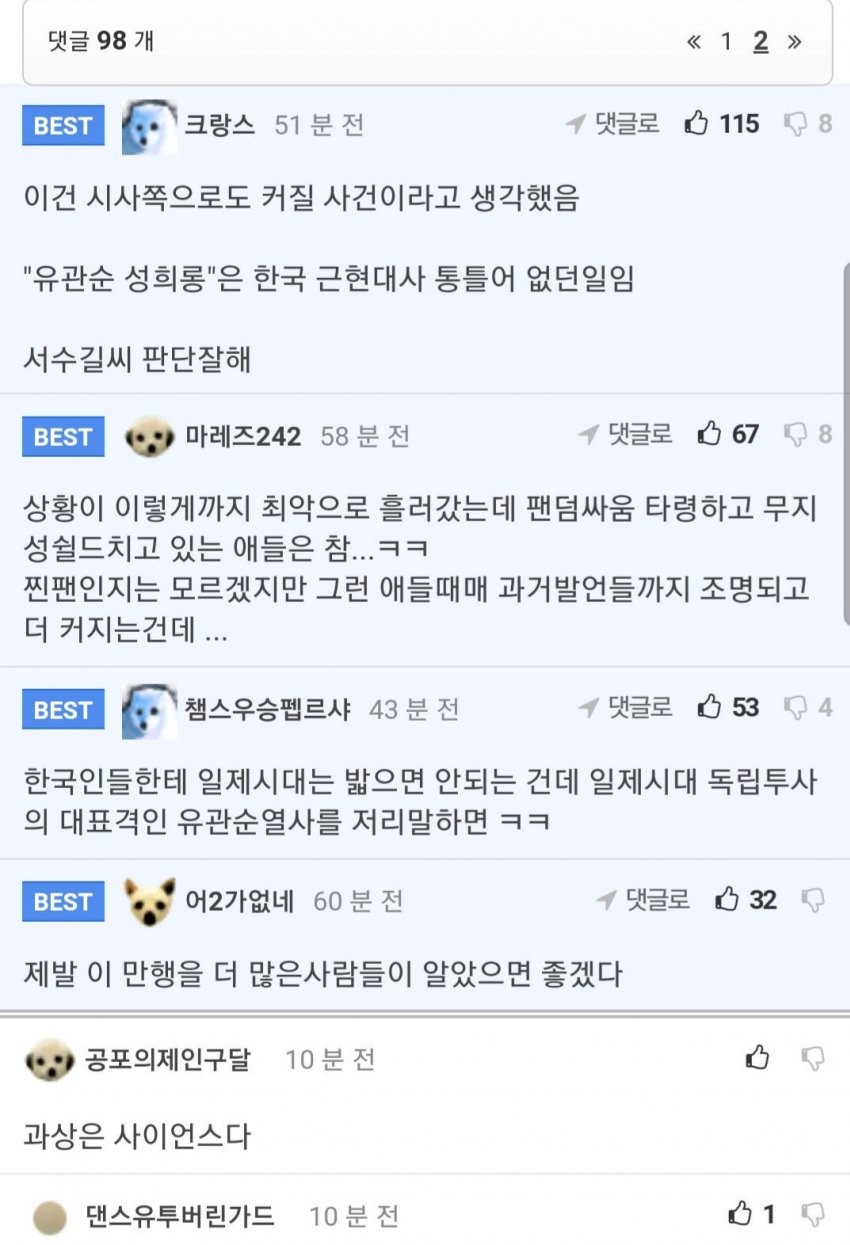
Task: Jump to 어2가없네's comment via 댓글로
Action: pyautogui.click(x=643, y=900)
